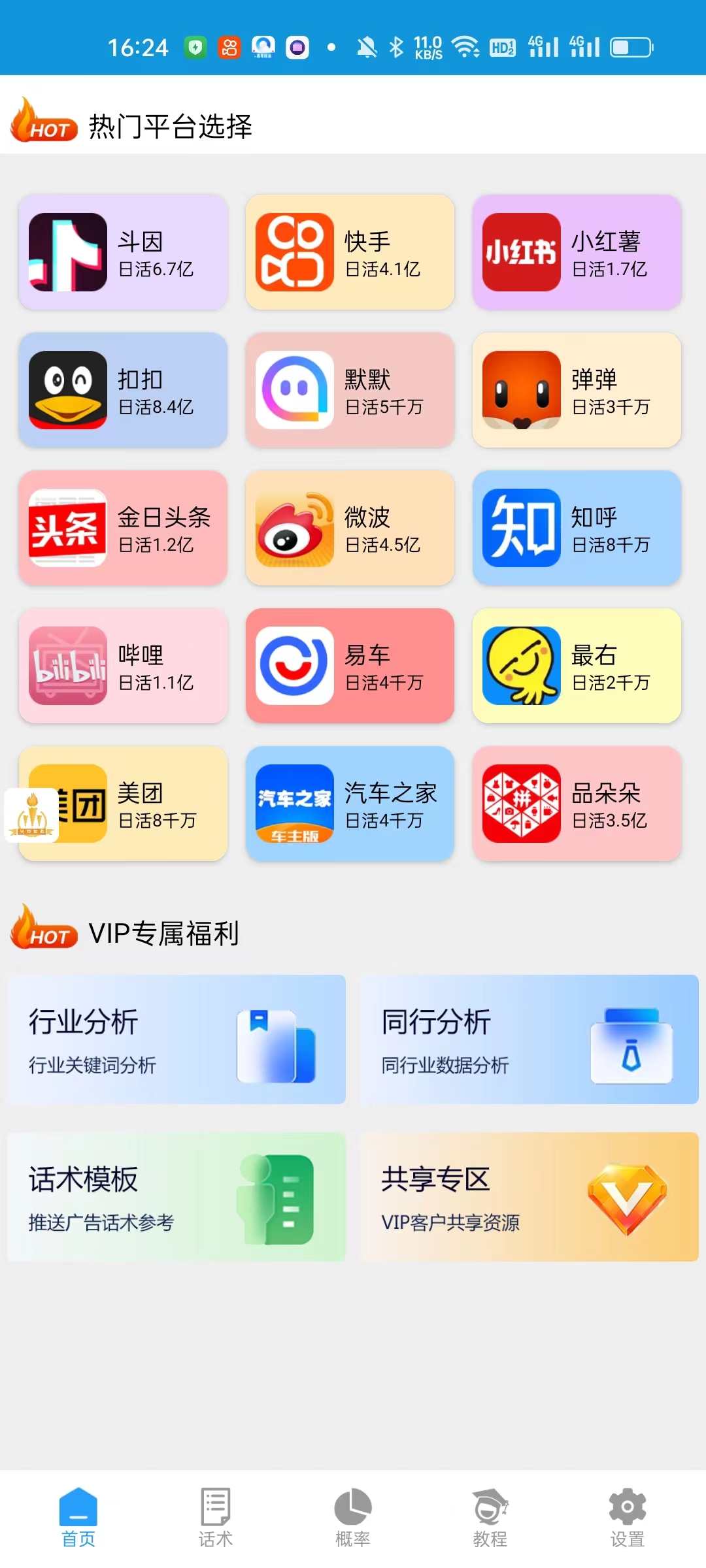Open the 快手 platform card
This screenshot has width=706, height=1568.
[350, 252]
